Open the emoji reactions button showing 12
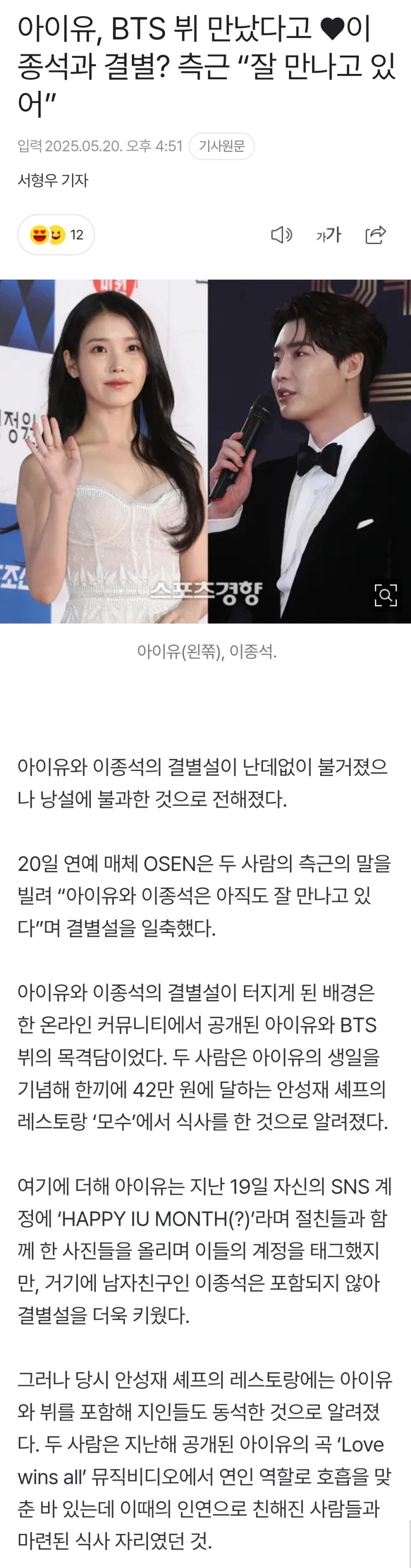Image resolution: width=411 pixels, height=1568 pixels. click(x=56, y=234)
